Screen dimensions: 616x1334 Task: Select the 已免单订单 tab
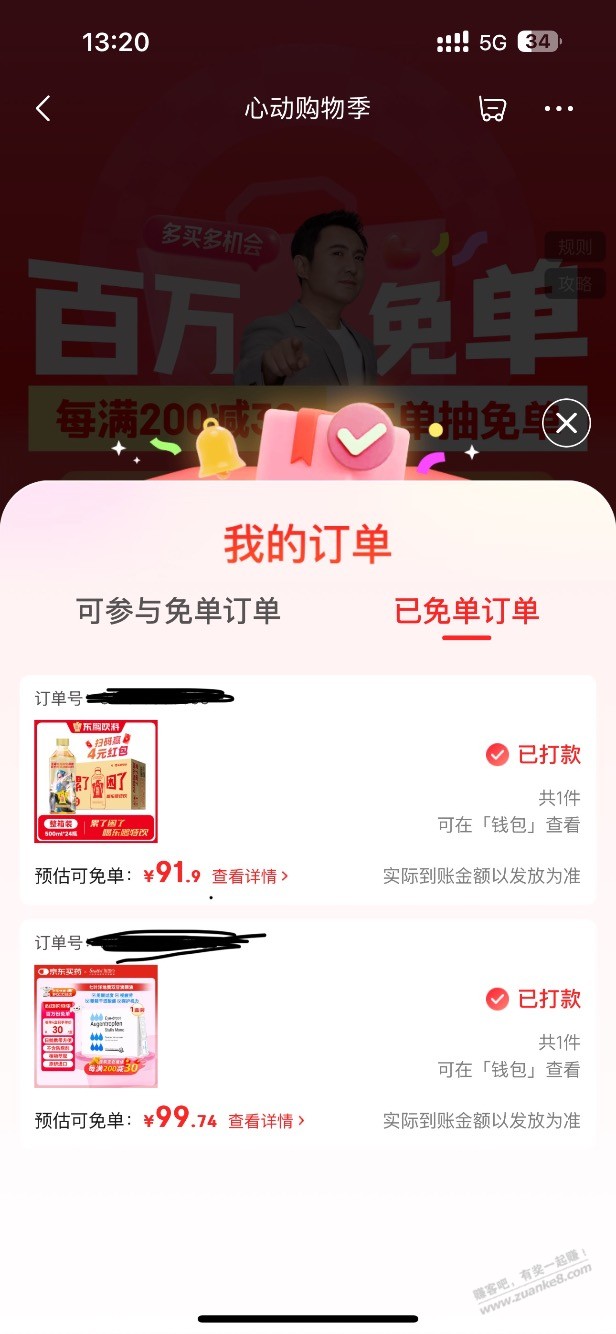pos(466,611)
